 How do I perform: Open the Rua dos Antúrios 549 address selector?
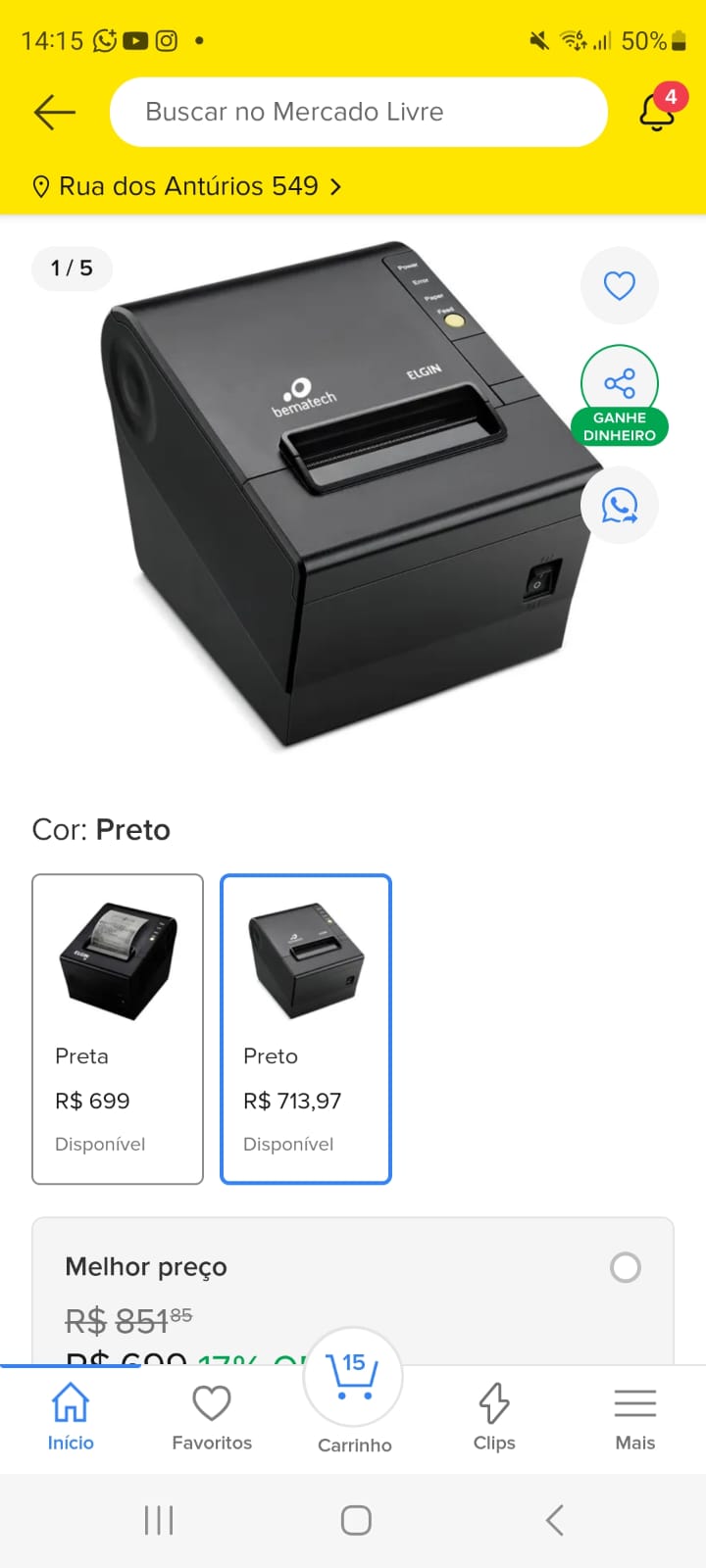coord(186,186)
